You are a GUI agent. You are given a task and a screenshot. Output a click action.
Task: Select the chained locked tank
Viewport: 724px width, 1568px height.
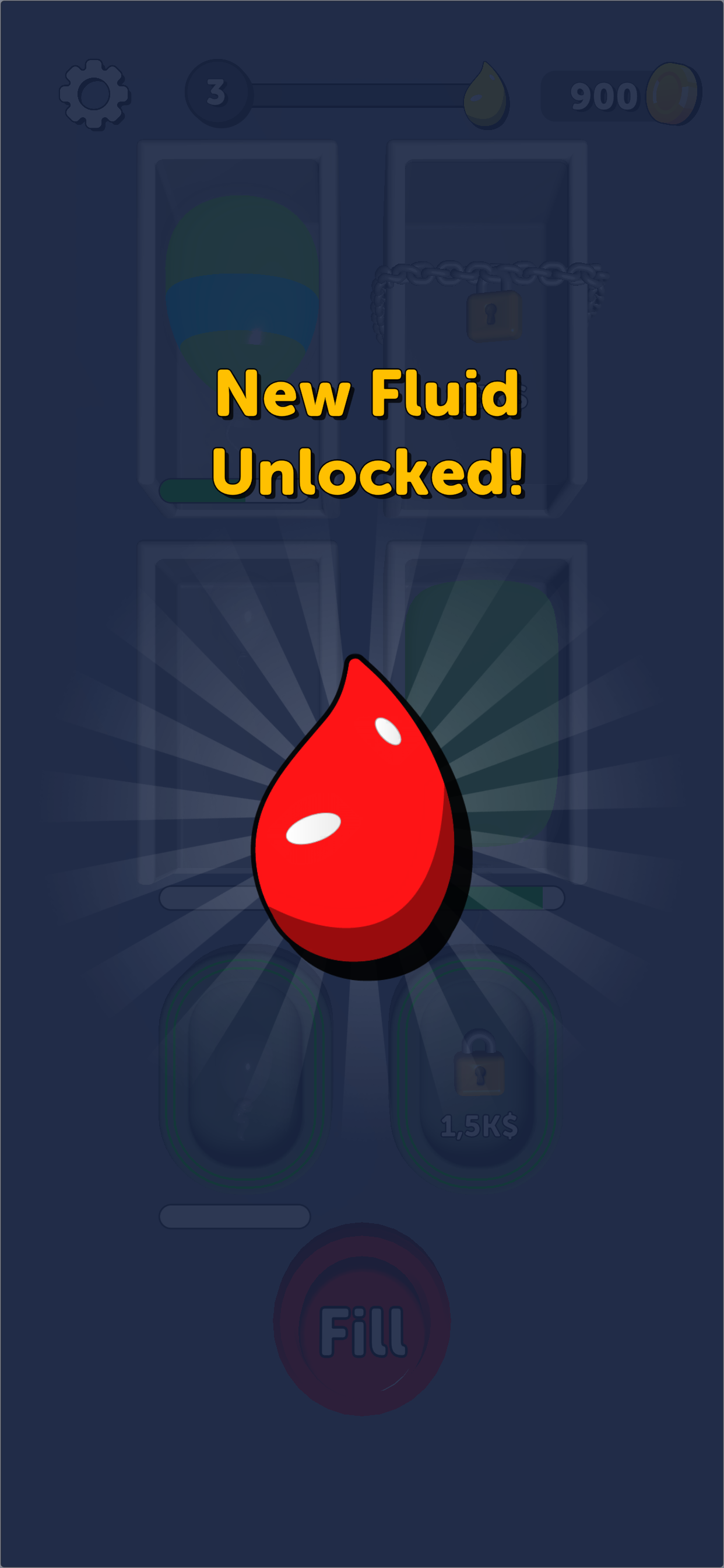[487, 328]
